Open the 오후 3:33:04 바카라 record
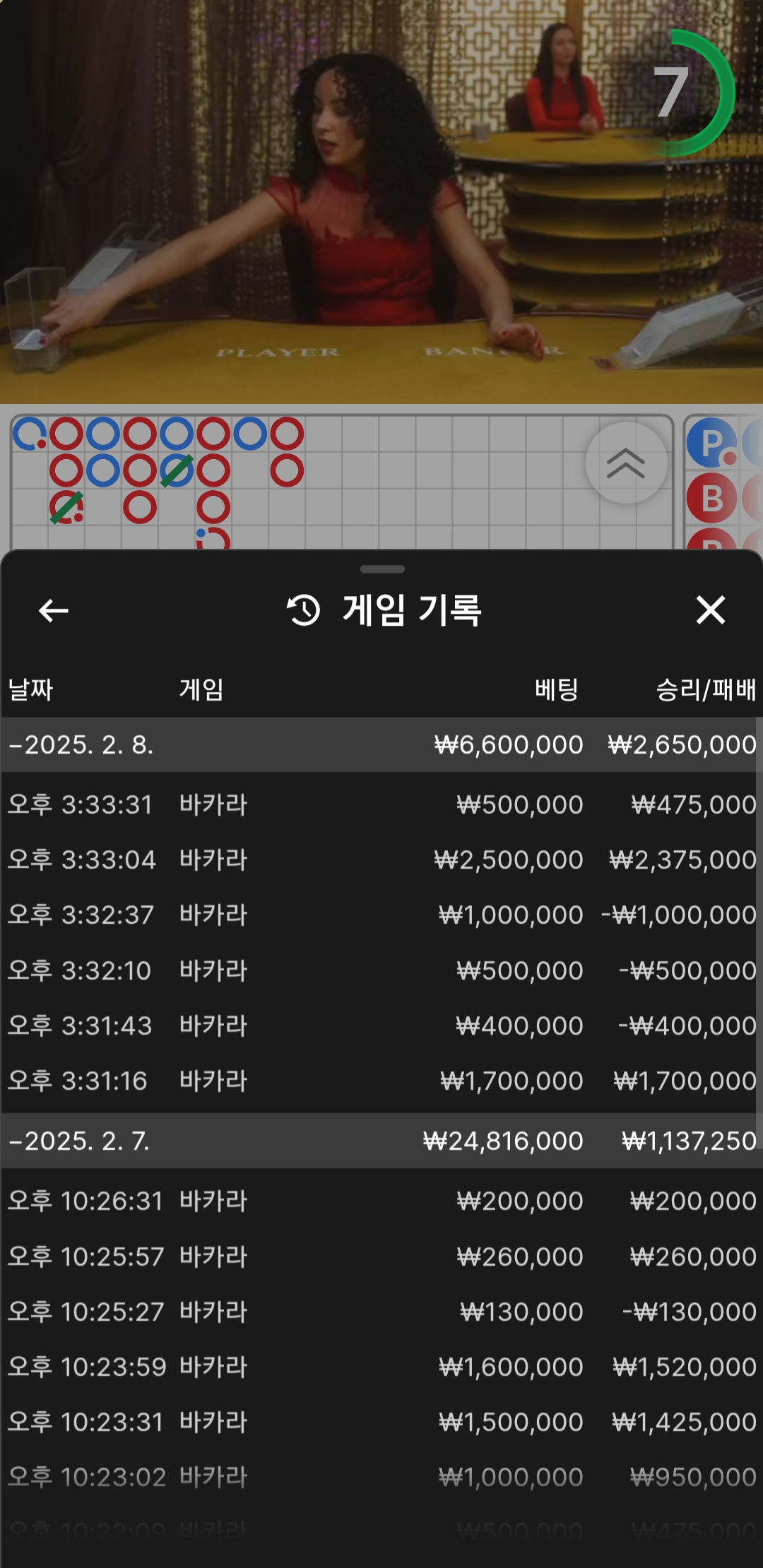The width and height of the screenshot is (763, 1568). pos(381,860)
